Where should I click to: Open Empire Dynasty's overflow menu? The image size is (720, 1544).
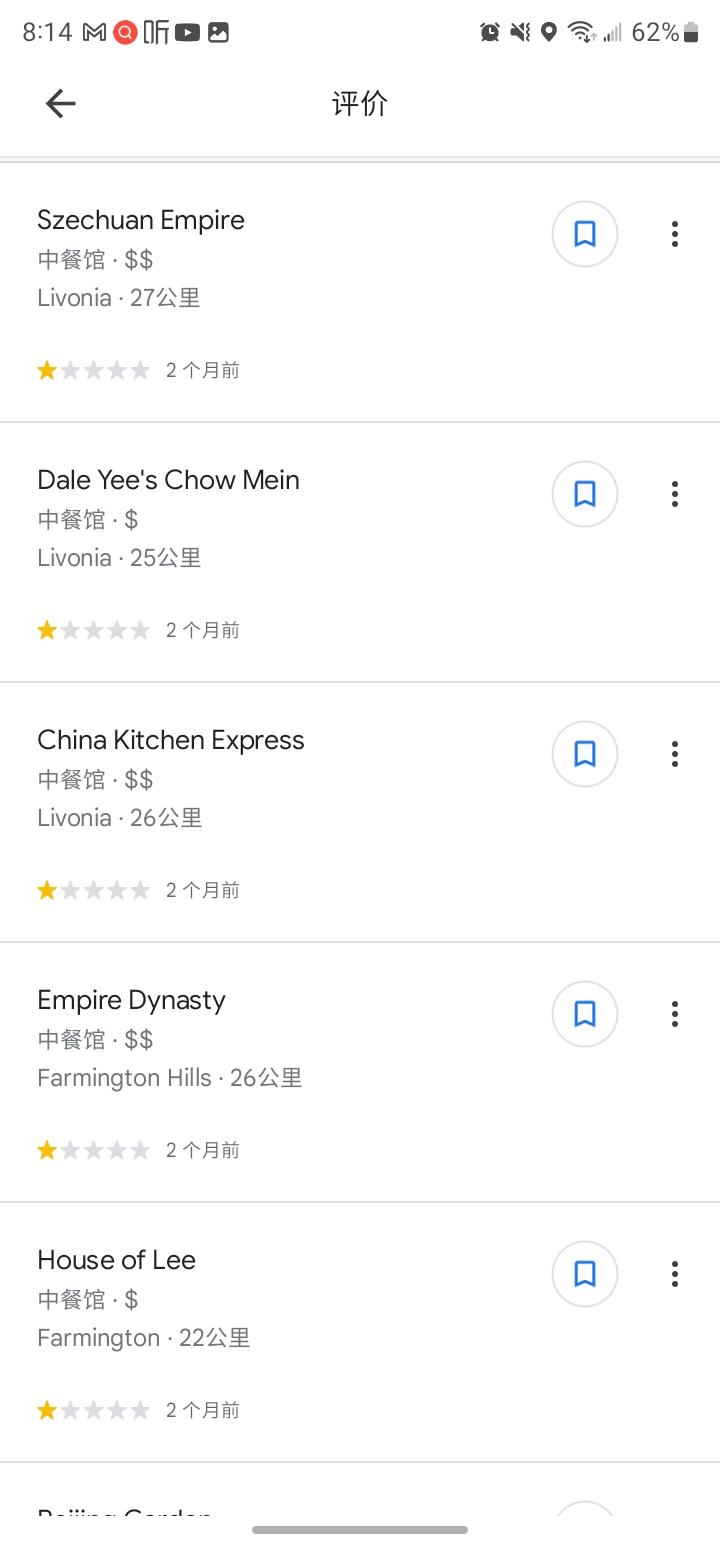pos(675,1014)
